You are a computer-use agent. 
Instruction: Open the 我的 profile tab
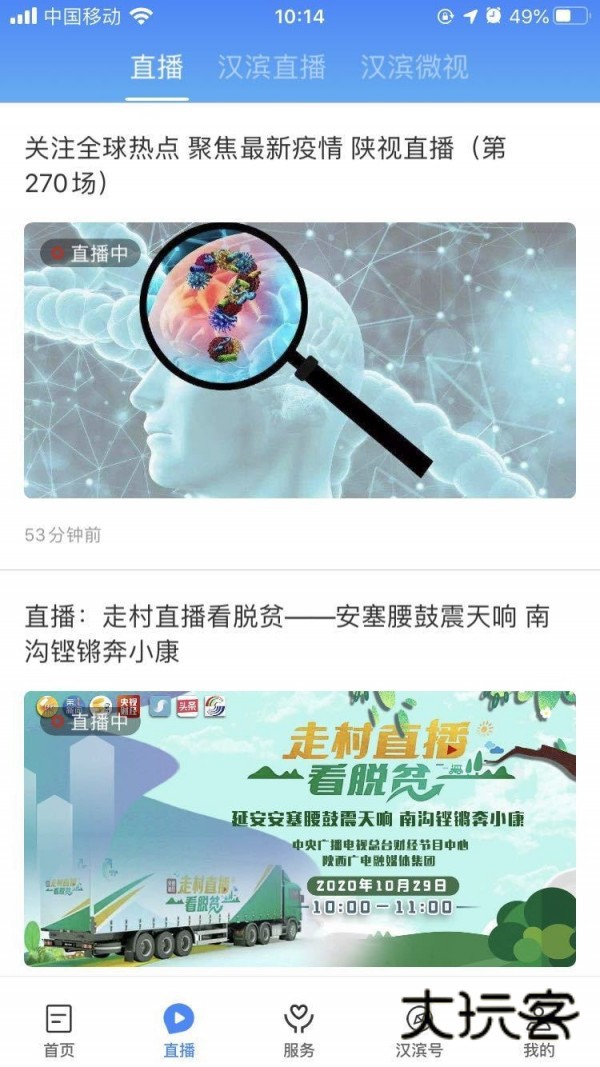(539, 1030)
